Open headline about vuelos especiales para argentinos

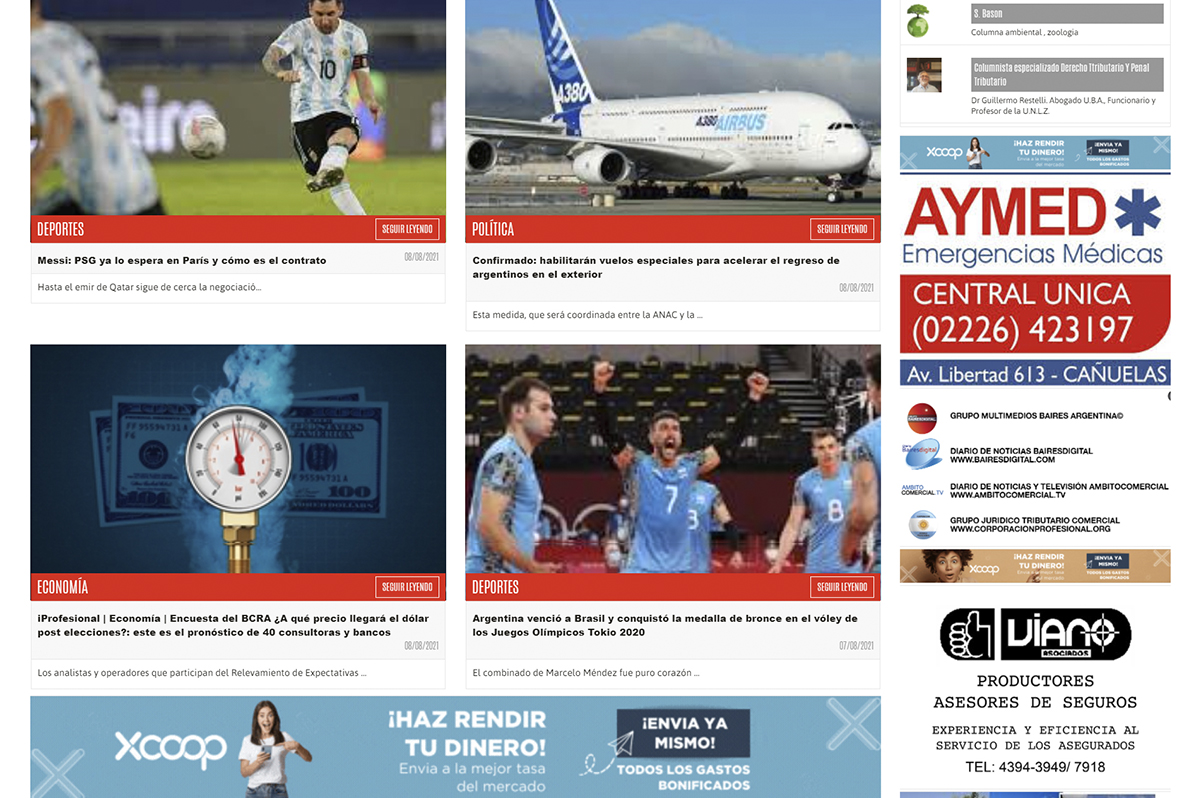pyautogui.click(x=655, y=267)
